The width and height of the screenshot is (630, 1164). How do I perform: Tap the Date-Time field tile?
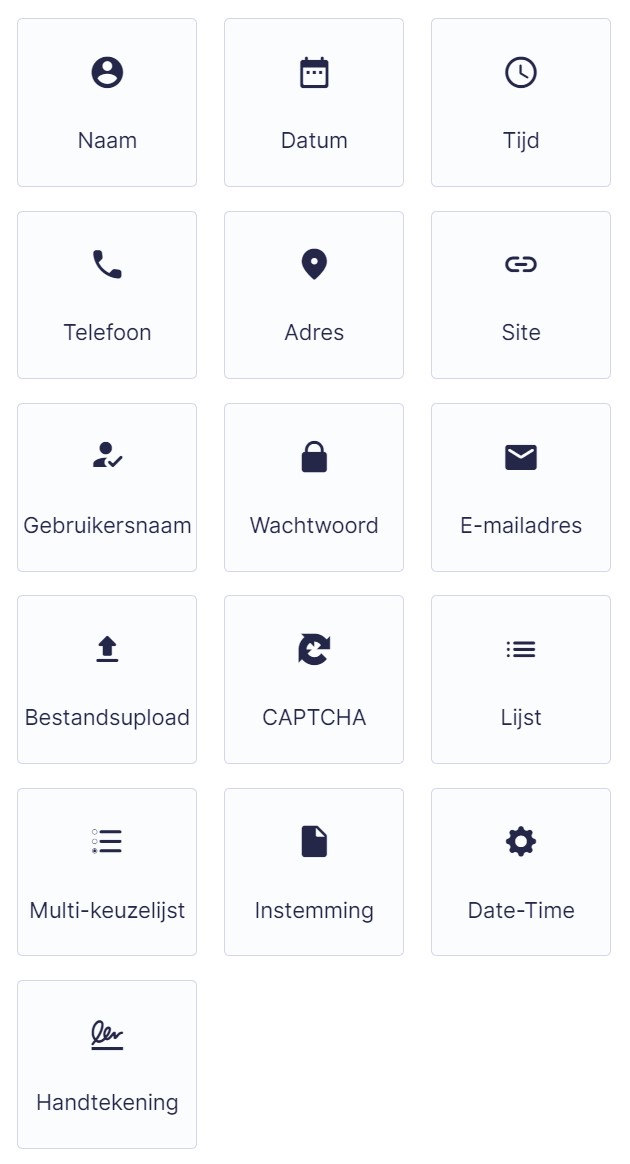coord(521,872)
